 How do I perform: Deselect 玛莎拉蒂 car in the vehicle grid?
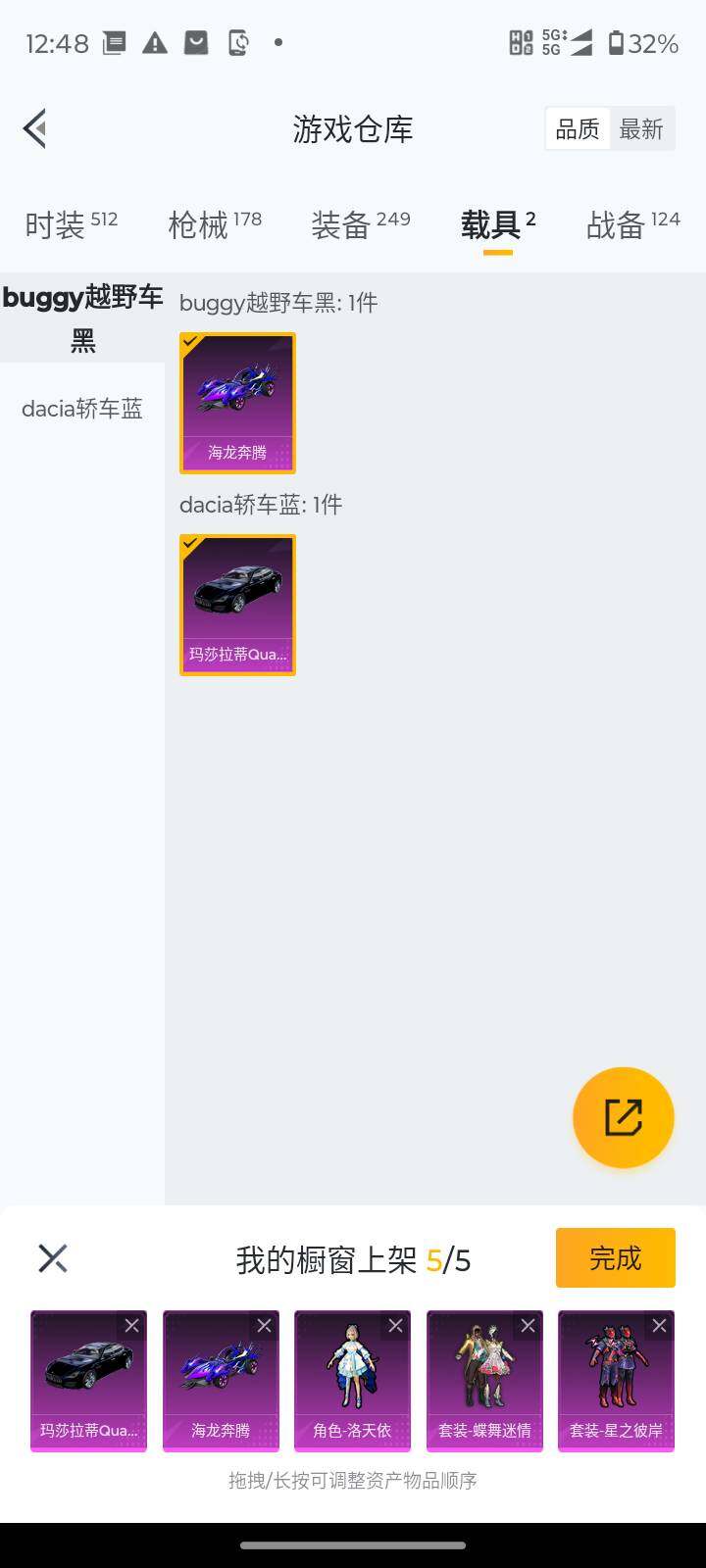coord(237,605)
